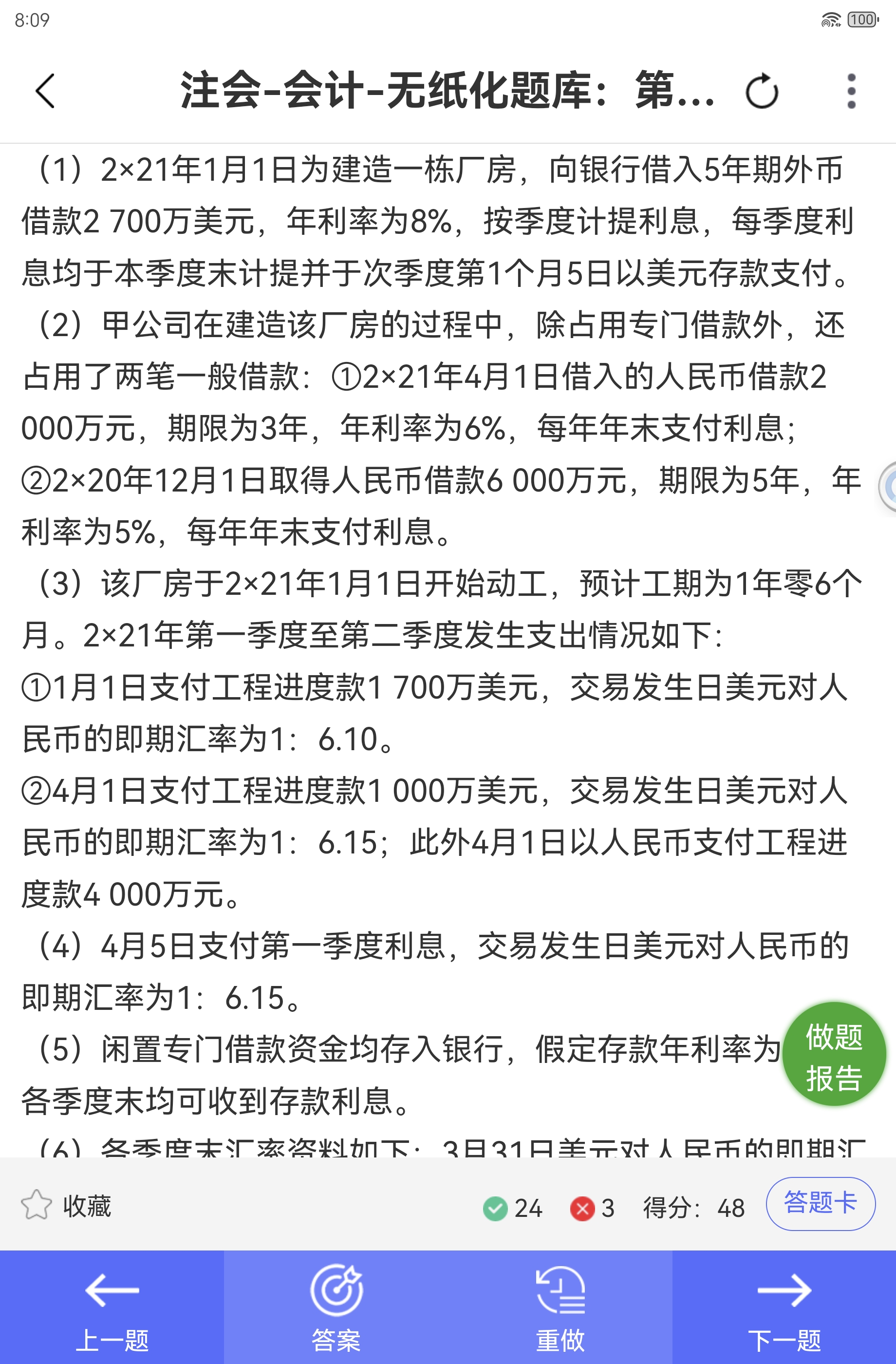The width and height of the screenshot is (896, 1364).
Task: Refresh the page with the reload icon
Action: (x=762, y=91)
